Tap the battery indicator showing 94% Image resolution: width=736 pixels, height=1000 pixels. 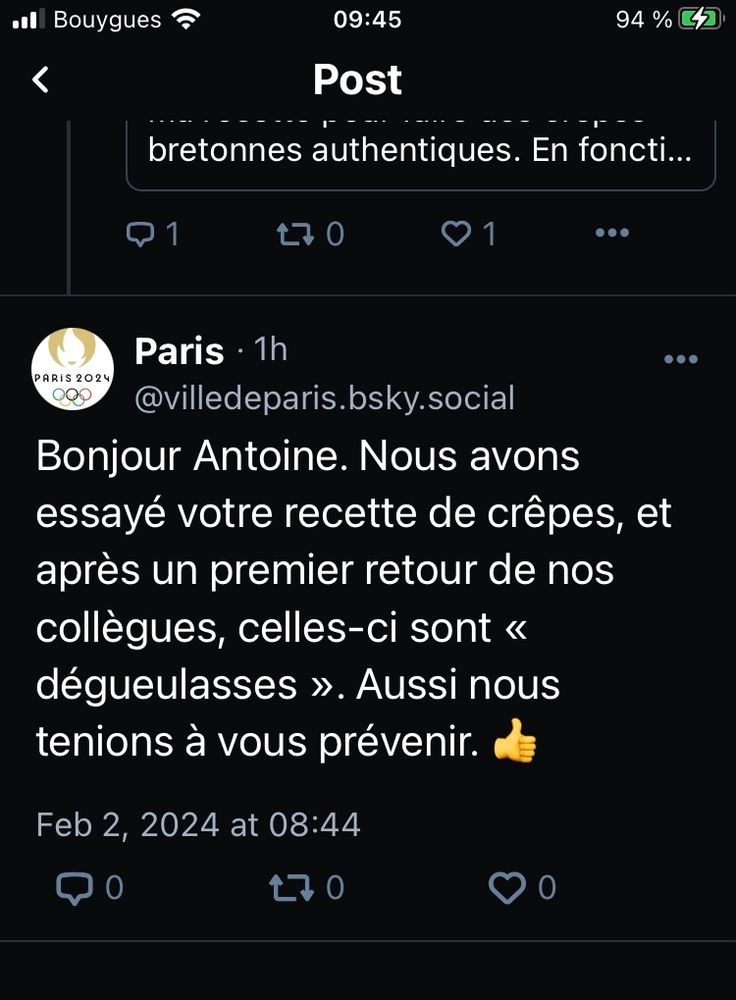[x=666, y=17]
